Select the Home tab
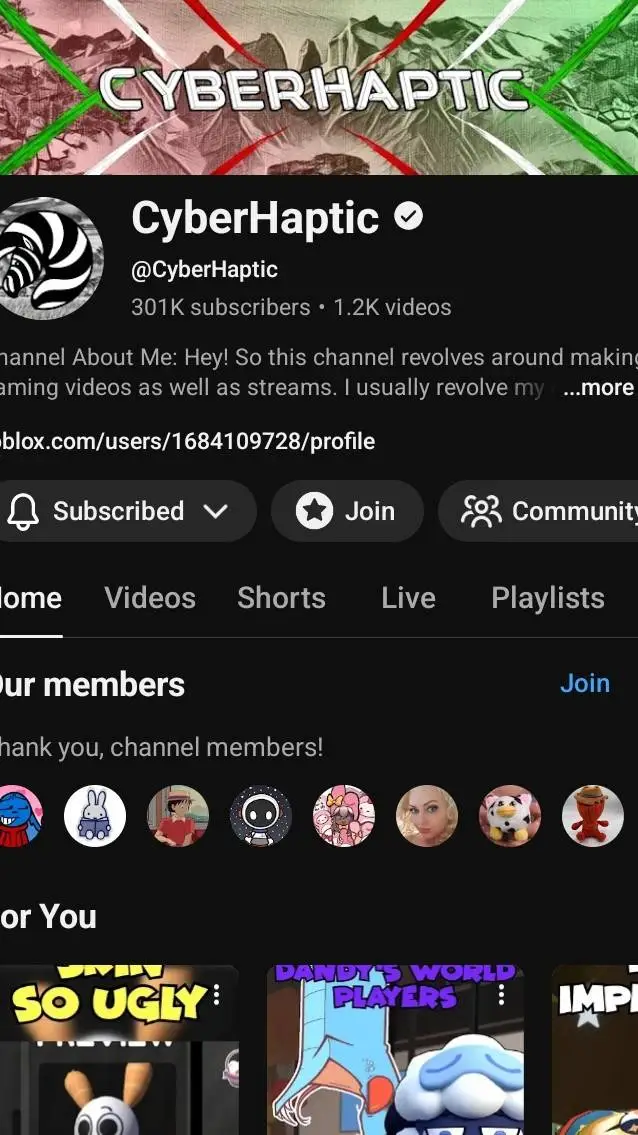 [x=30, y=598]
